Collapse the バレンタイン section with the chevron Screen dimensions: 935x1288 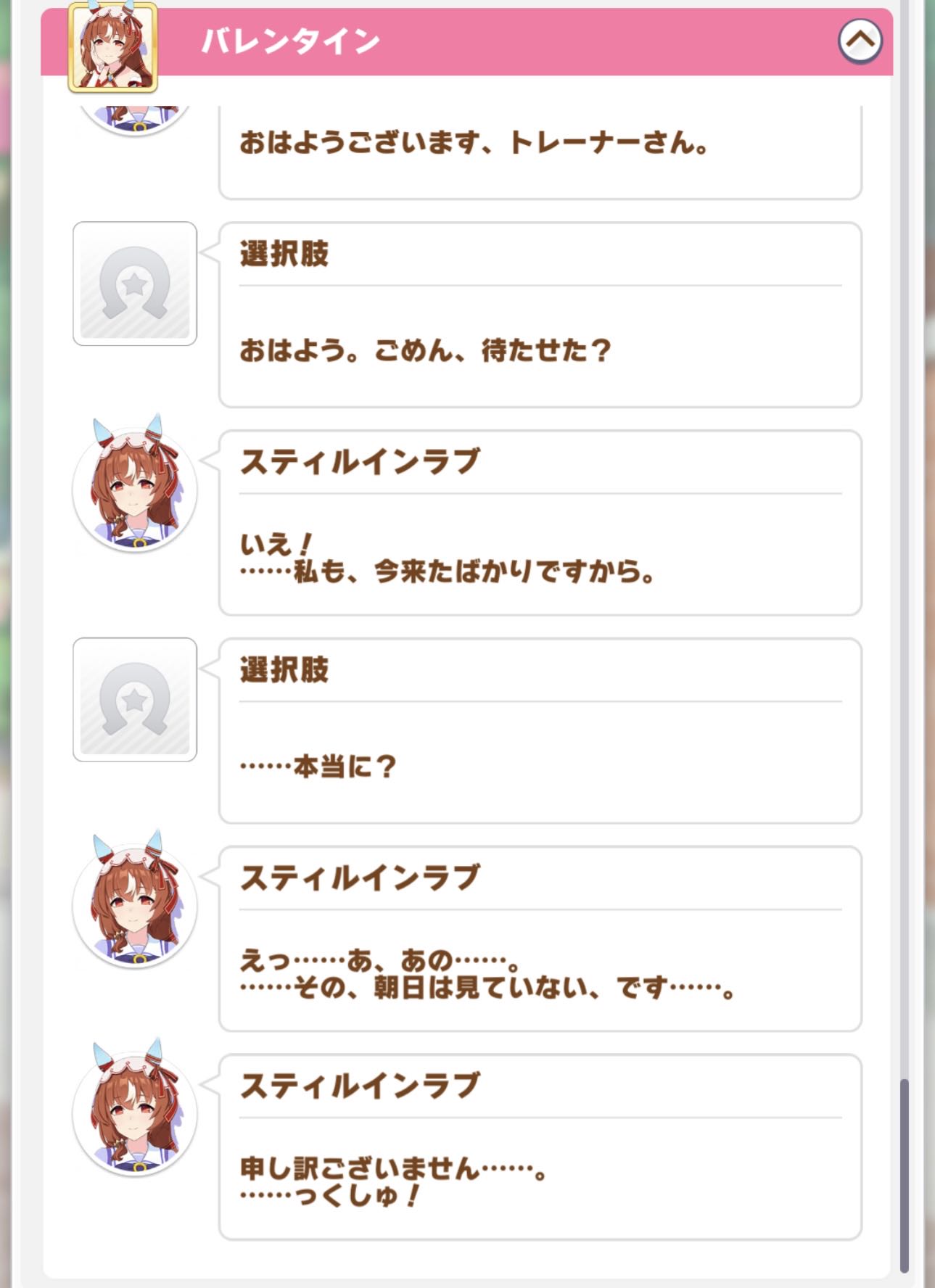[860, 41]
